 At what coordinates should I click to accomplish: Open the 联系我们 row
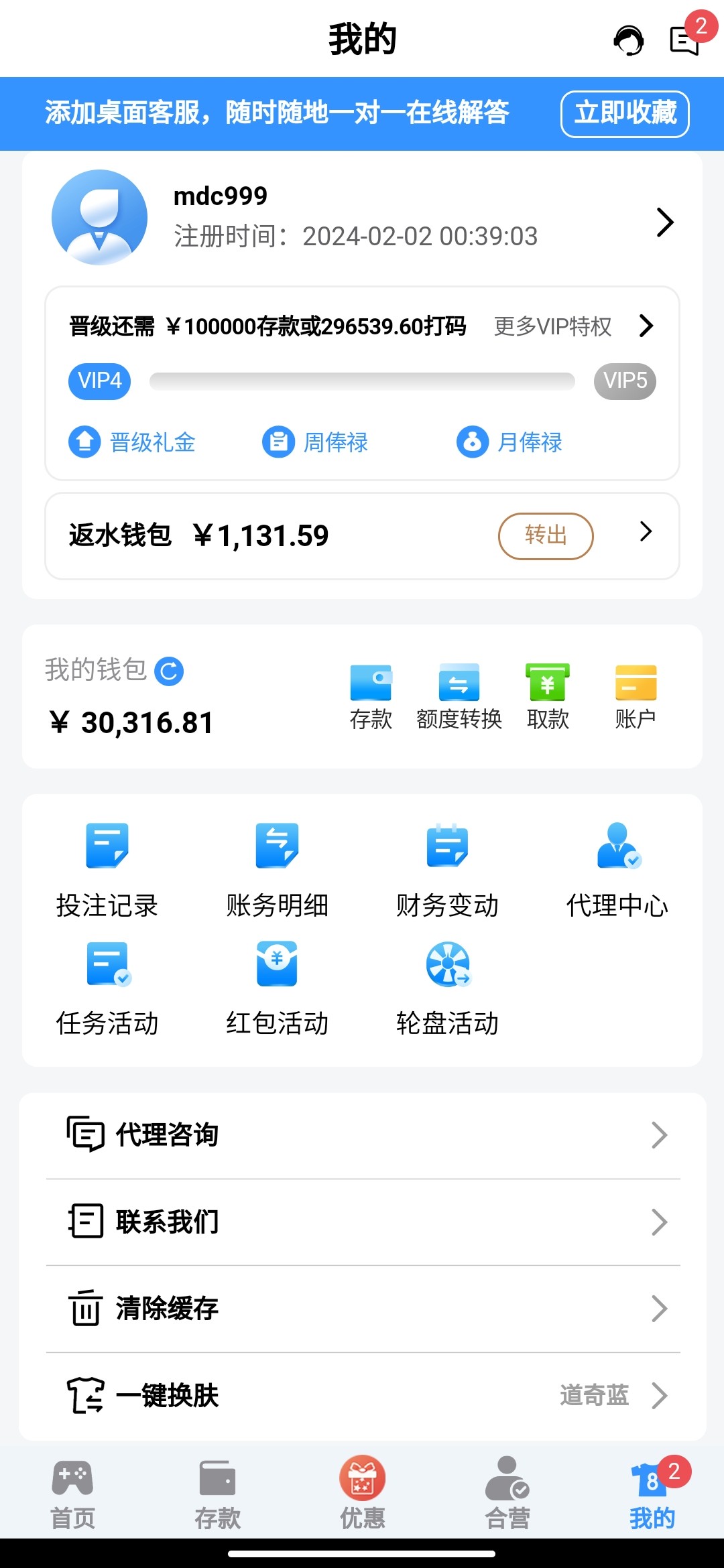click(x=362, y=1222)
